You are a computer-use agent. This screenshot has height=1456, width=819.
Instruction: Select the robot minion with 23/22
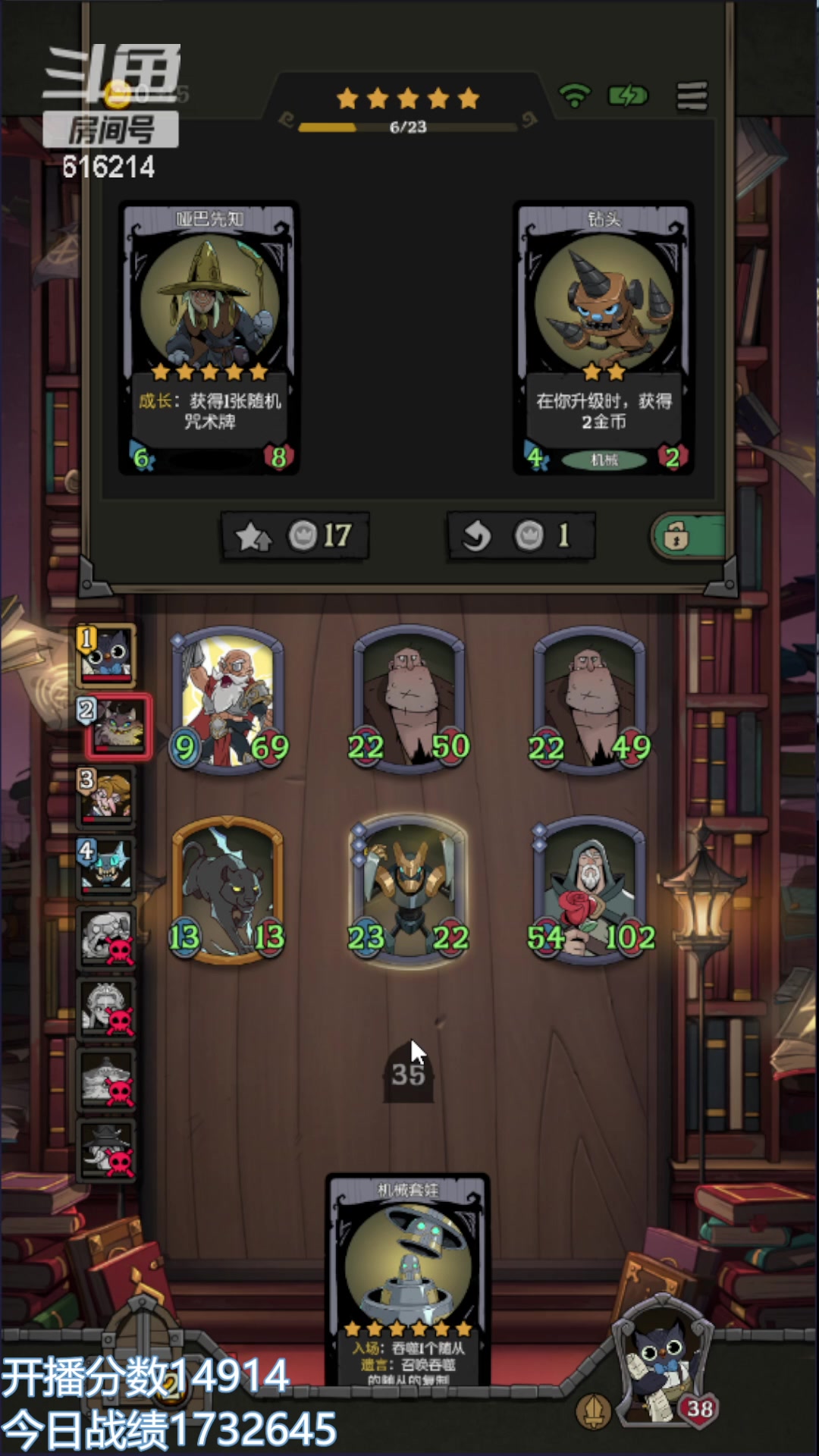coord(409,890)
